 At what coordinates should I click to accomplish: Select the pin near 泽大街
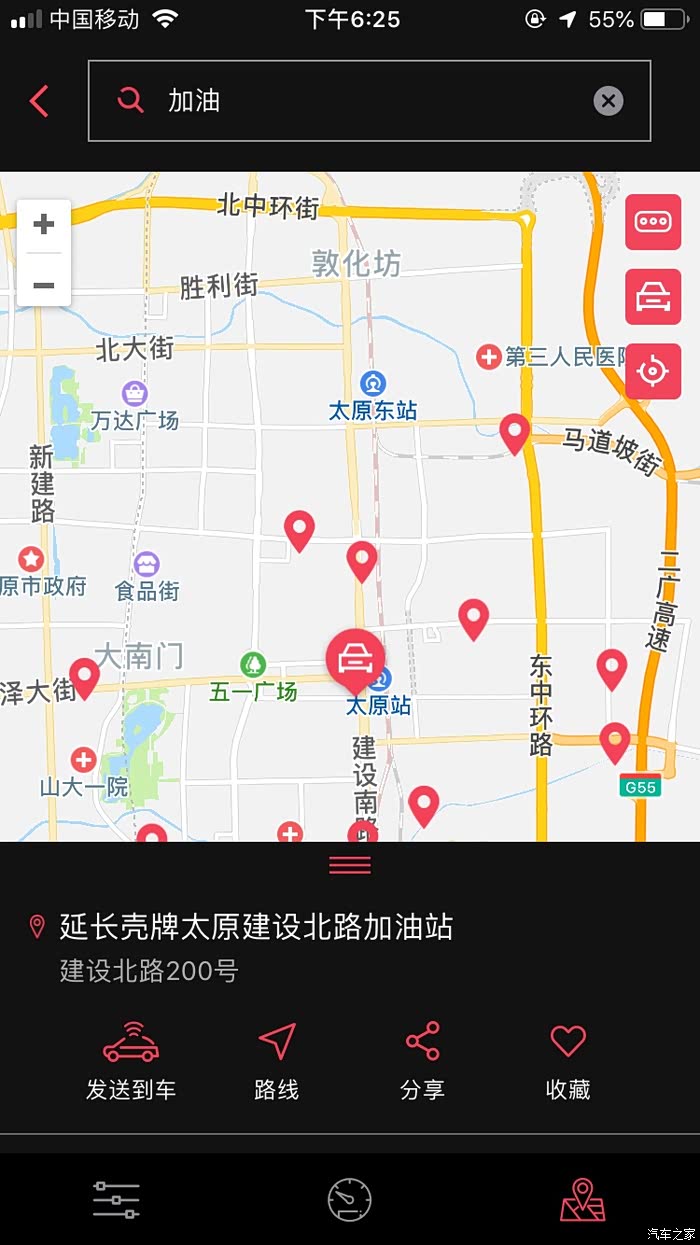85,677
